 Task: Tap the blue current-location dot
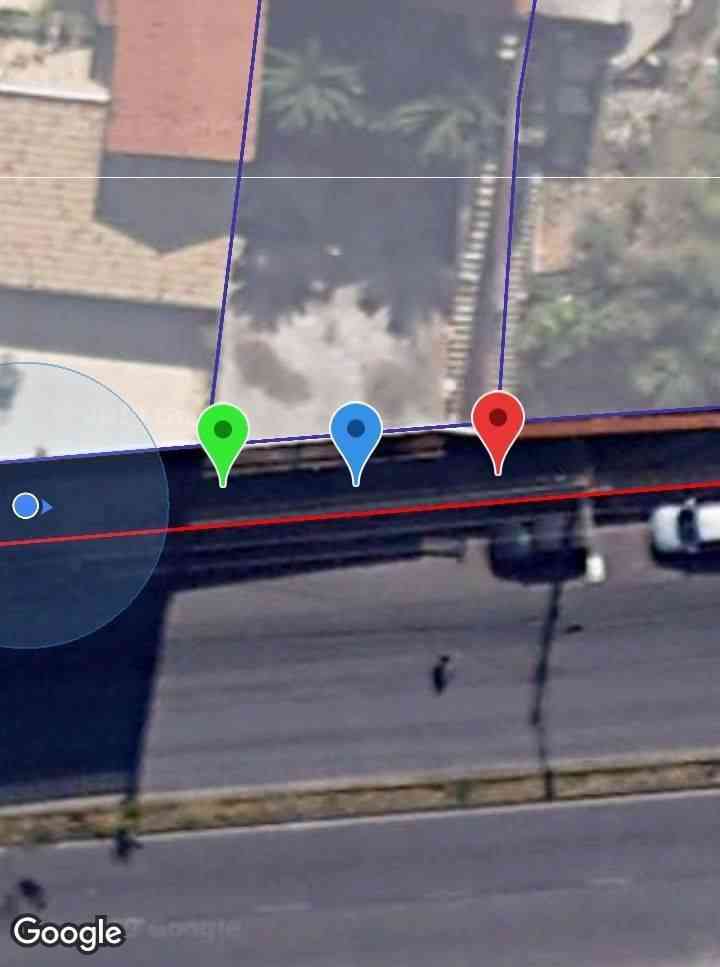(x=26, y=506)
